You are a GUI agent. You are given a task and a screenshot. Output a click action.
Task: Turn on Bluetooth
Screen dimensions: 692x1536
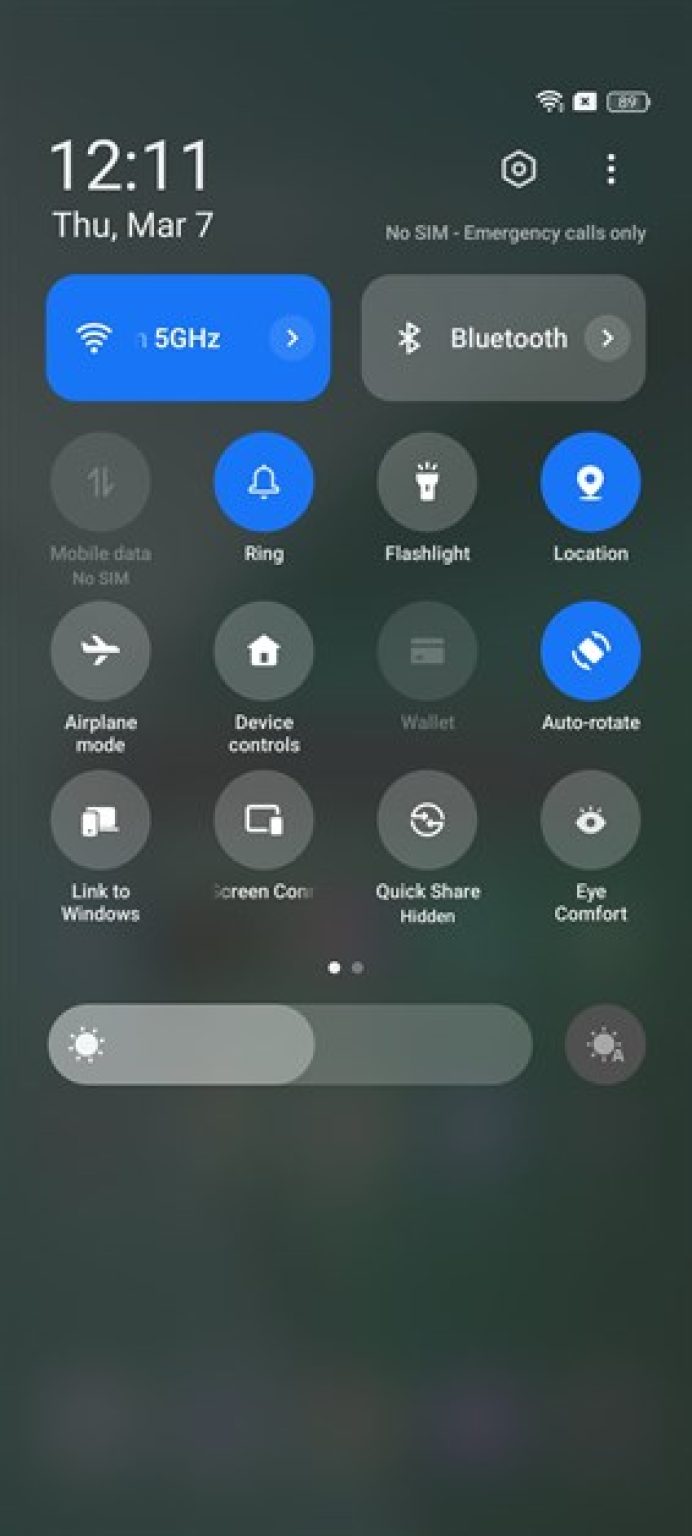[x=503, y=338]
